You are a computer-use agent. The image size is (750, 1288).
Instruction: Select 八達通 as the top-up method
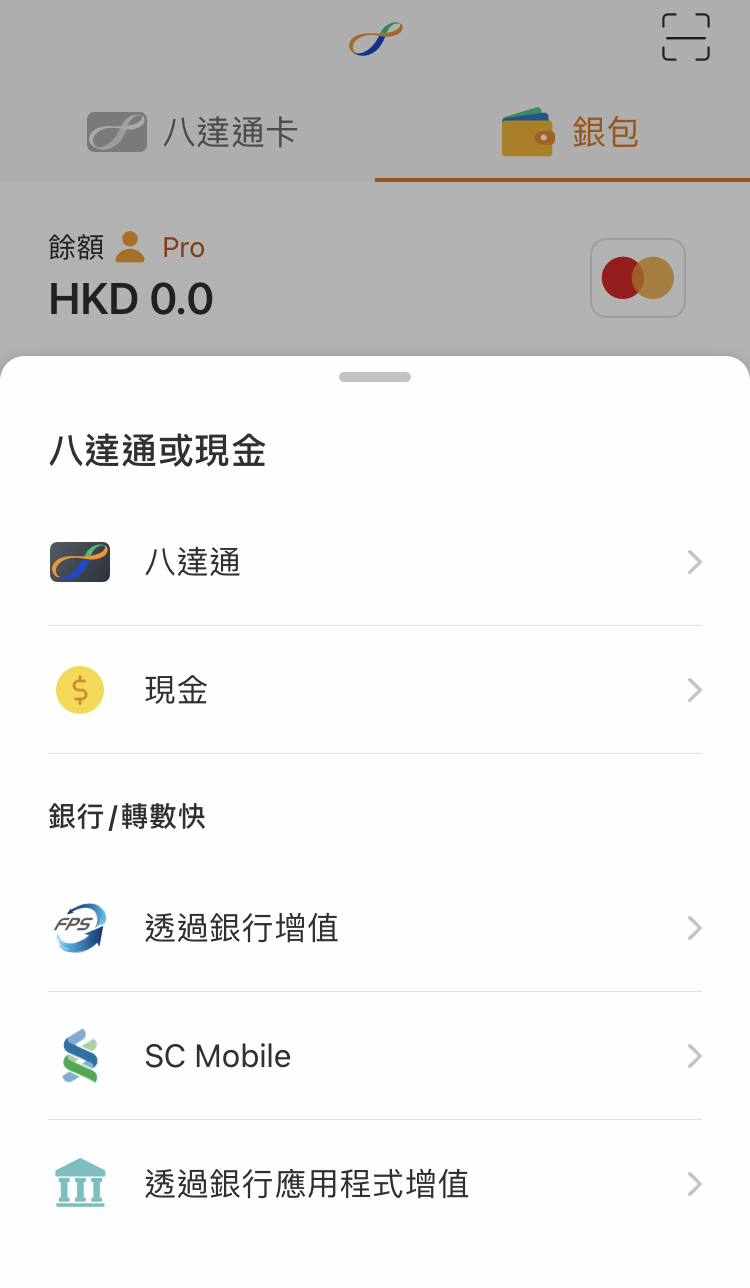pos(375,562)
